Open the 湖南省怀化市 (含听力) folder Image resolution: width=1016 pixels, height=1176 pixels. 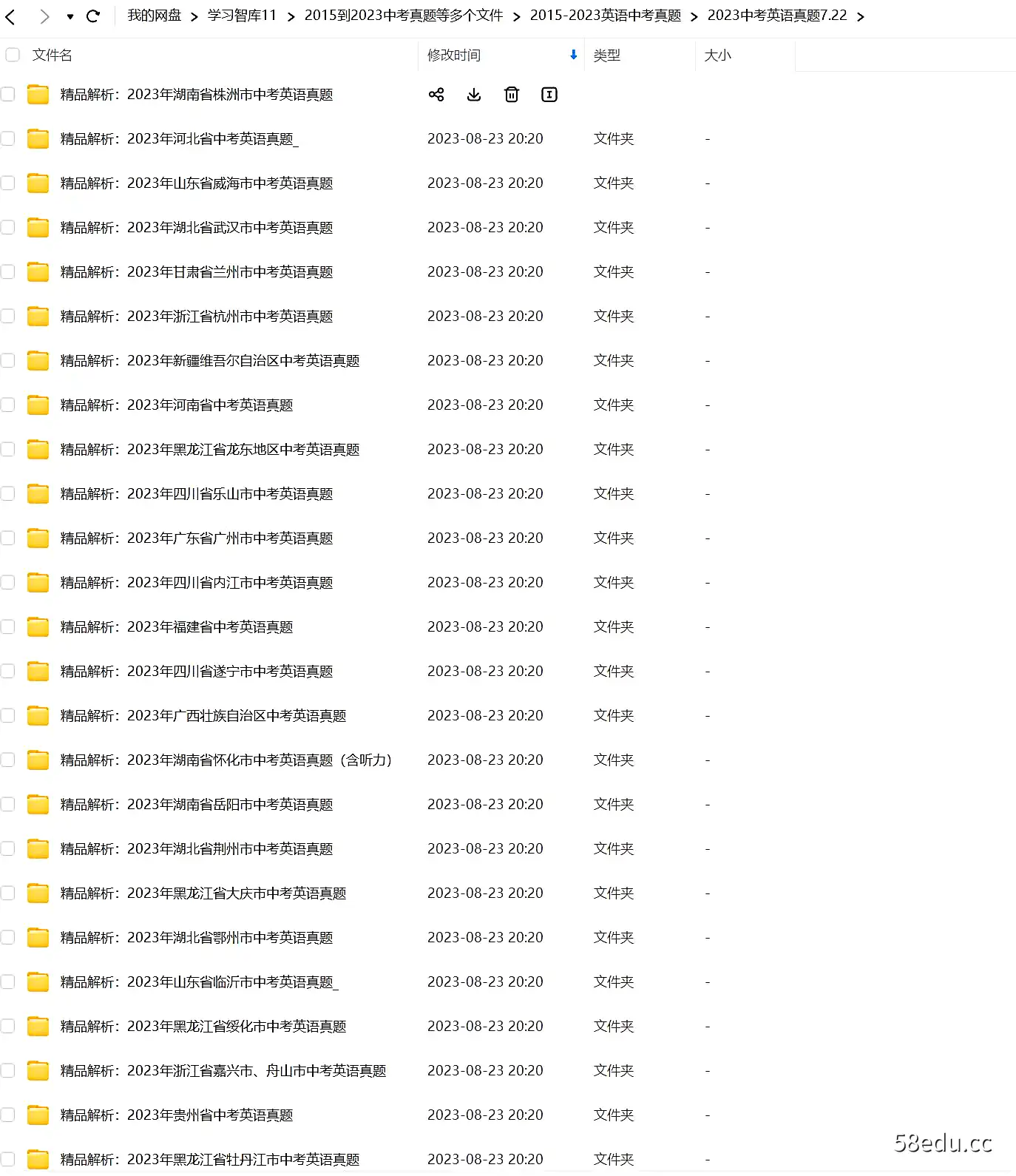[x=259, y=760]
